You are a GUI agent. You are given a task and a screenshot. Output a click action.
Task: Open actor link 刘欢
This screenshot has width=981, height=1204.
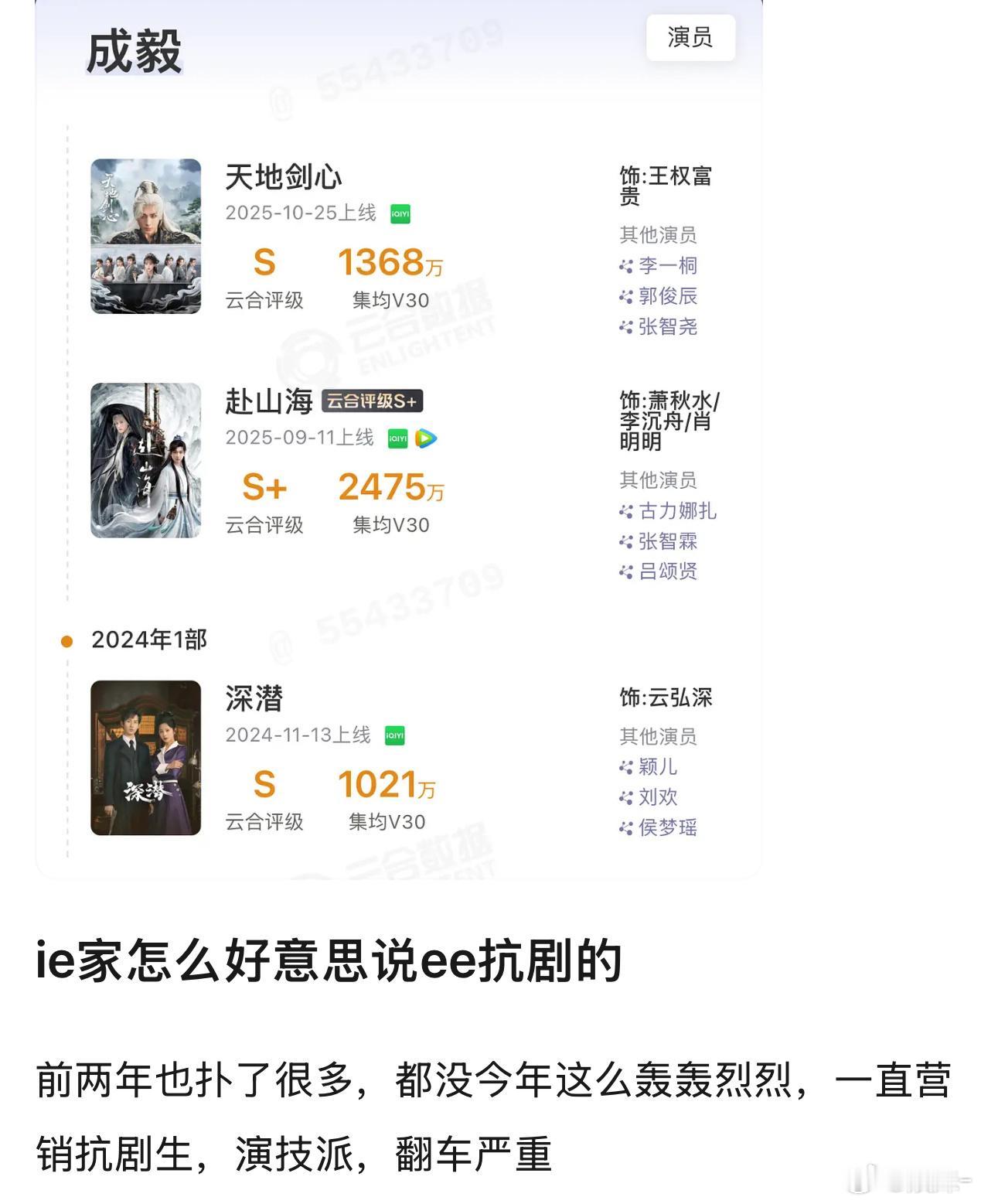pyautogui.click(x=657, y=798)
